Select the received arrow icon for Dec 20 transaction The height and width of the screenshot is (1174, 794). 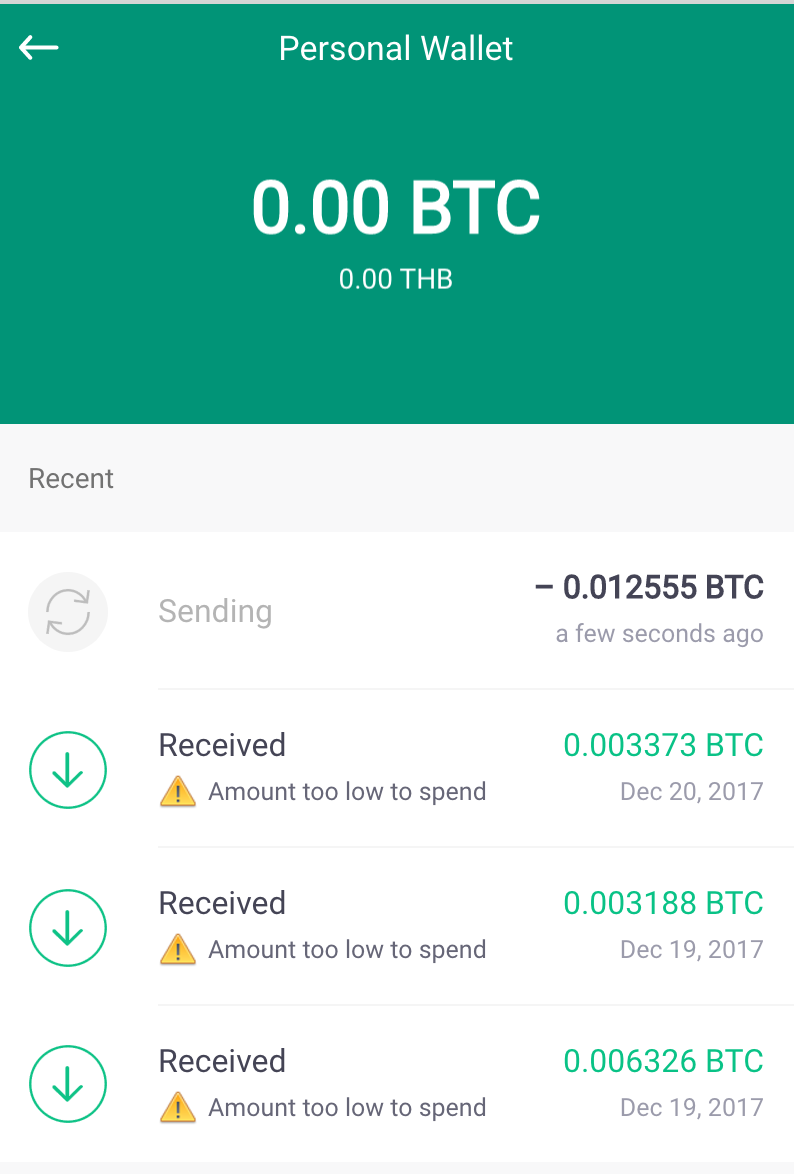click(x=67, y=770)
